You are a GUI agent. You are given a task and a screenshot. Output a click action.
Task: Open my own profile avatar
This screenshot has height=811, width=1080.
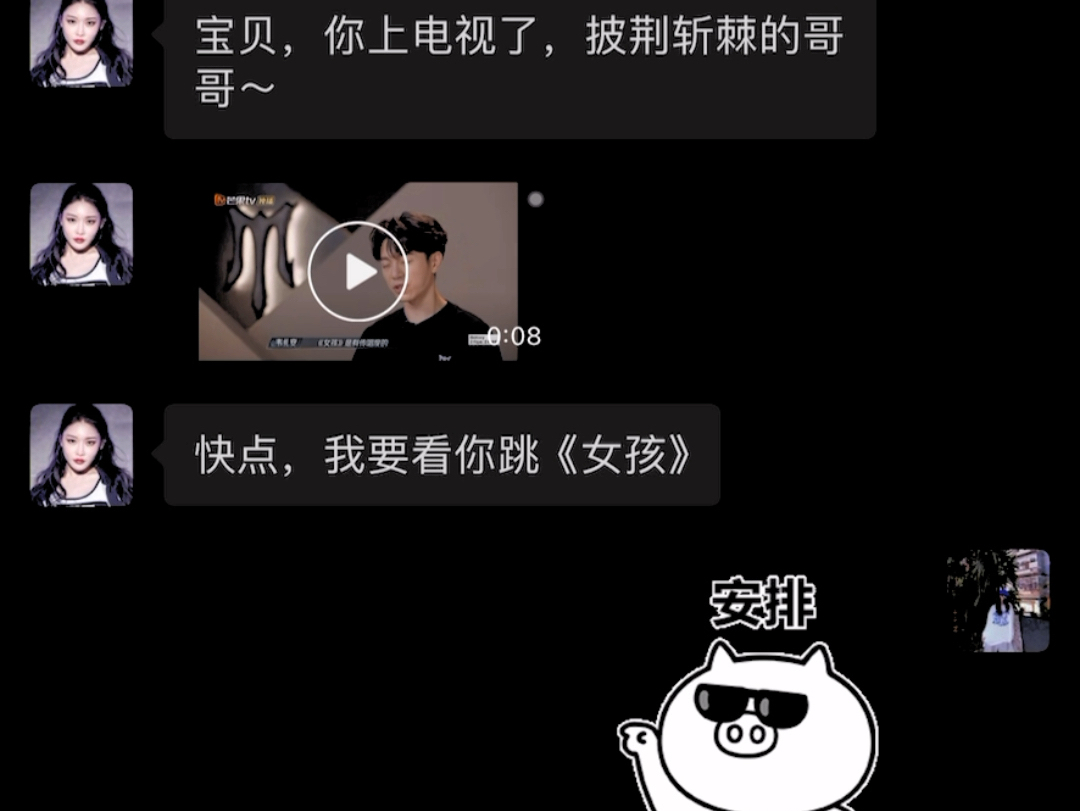click(x=998, y=601)
